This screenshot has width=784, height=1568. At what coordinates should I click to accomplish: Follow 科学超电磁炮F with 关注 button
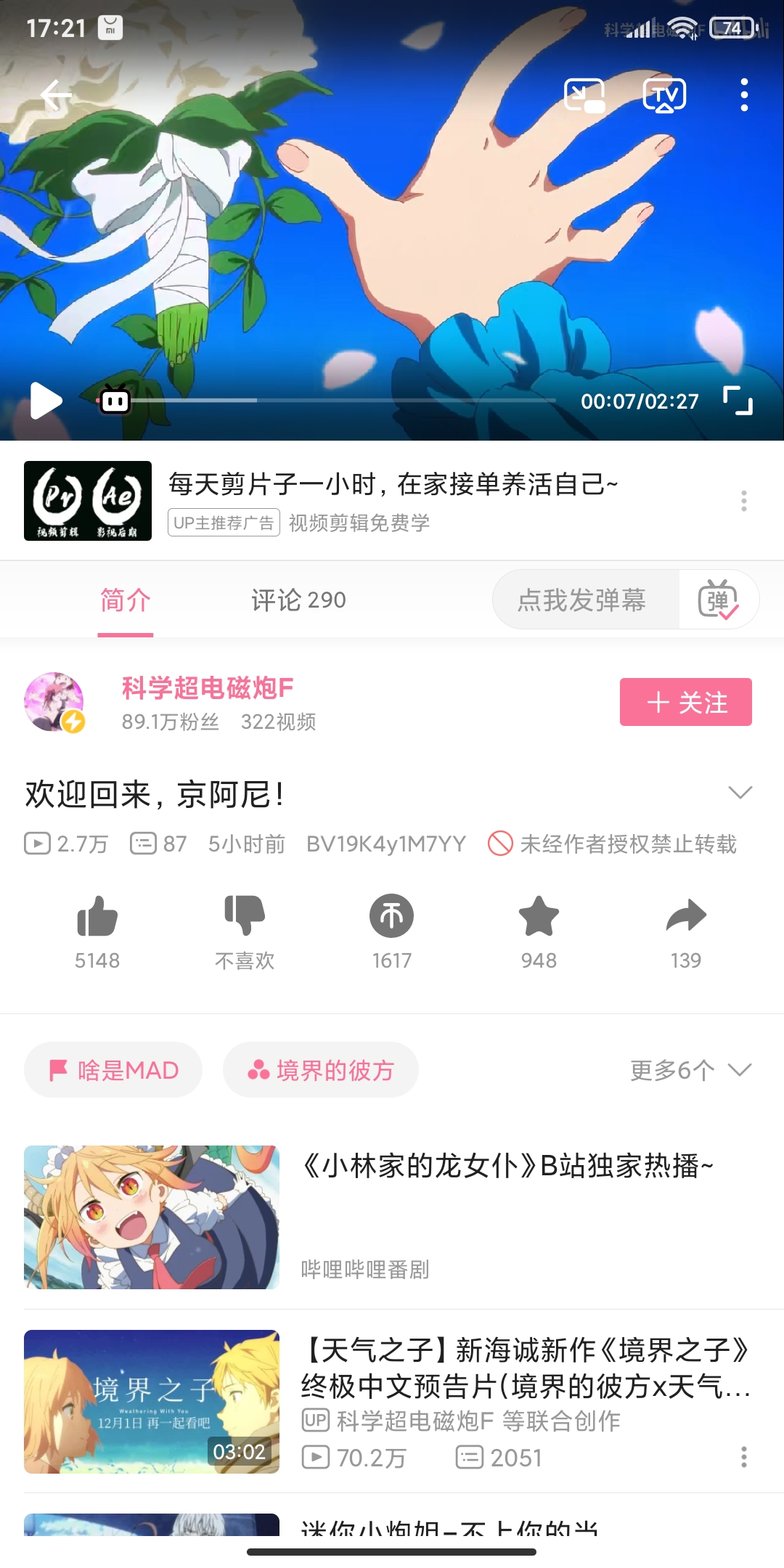[685, 702]
